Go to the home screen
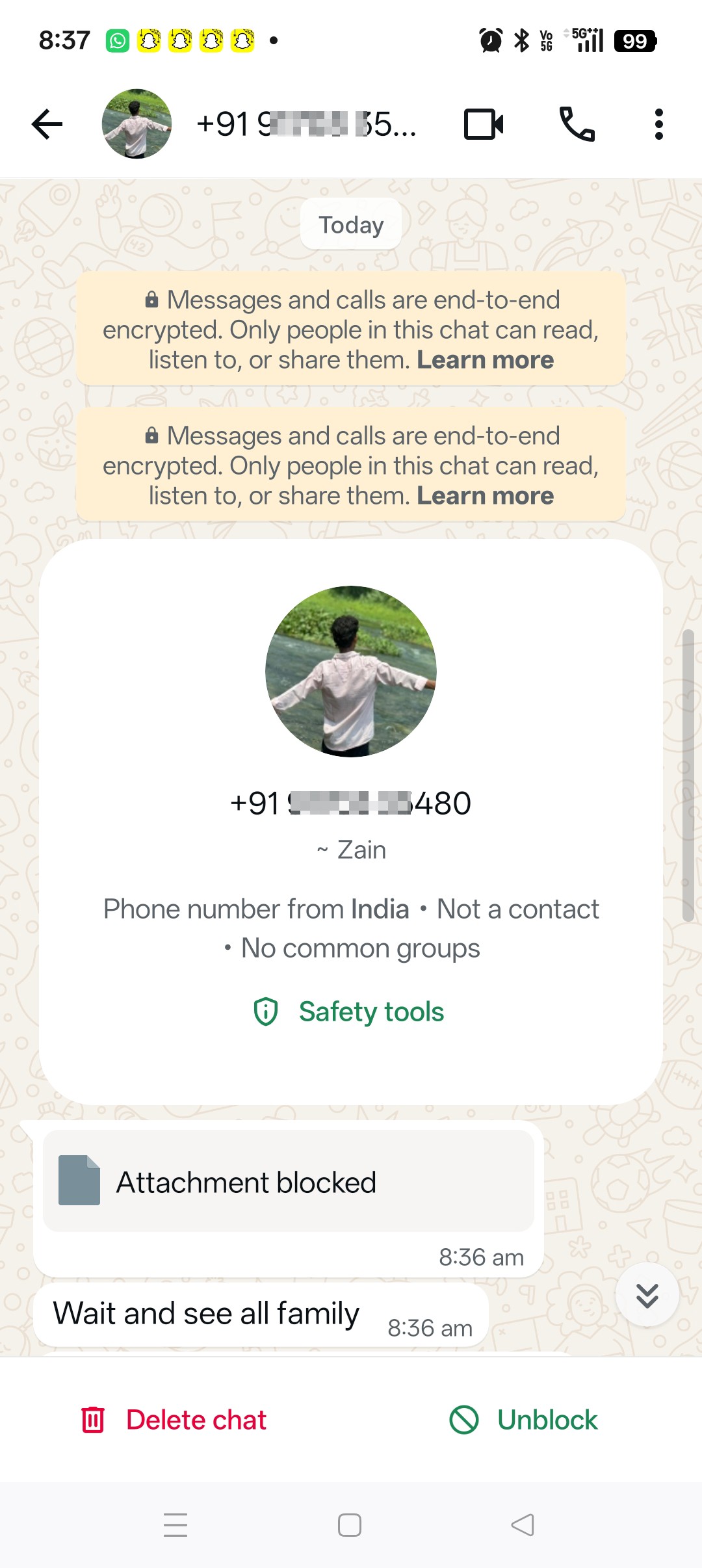This screenshot has width=702, height=1568. (x=350, y=1525)
